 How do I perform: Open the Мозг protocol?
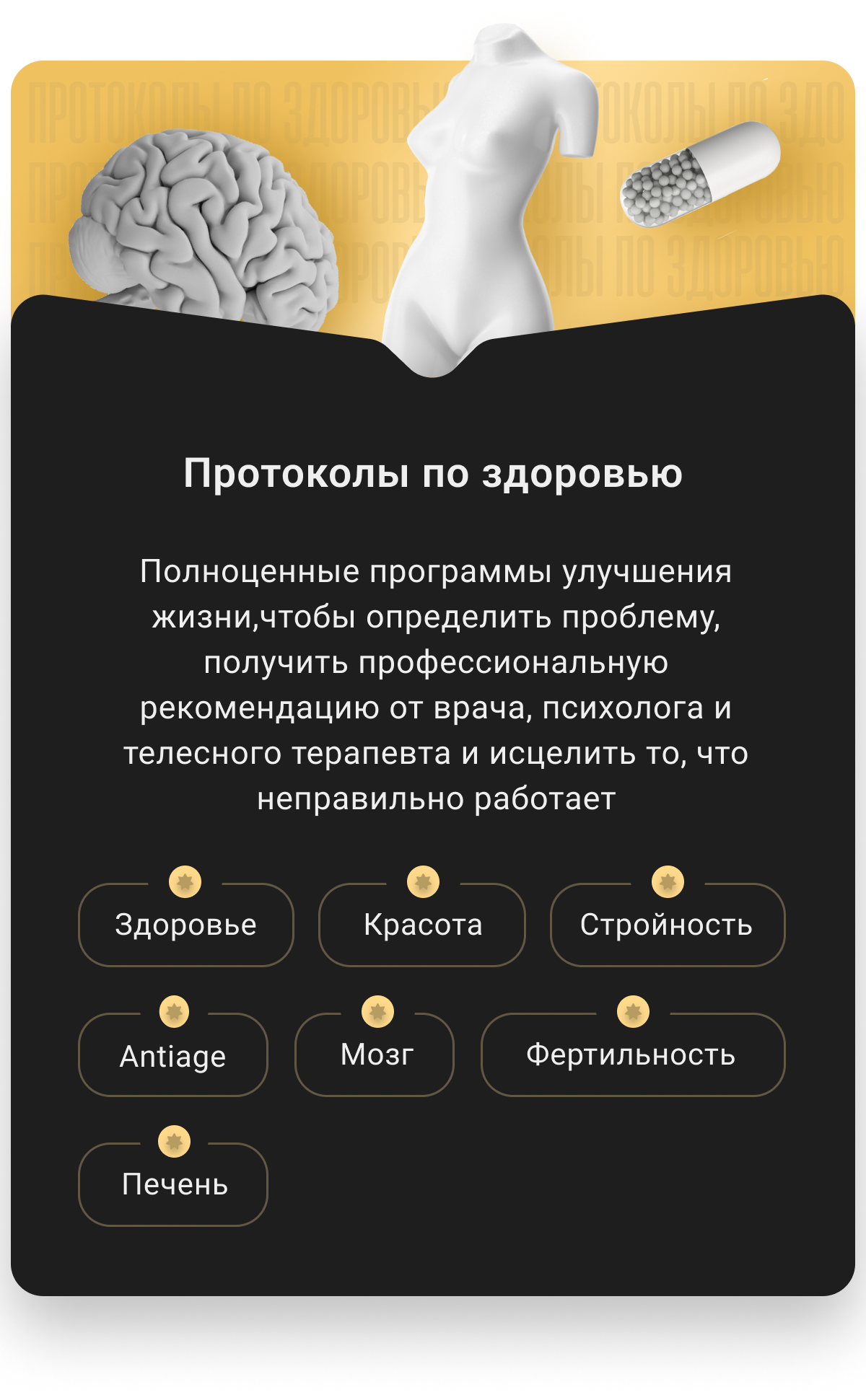[375, 1055]
